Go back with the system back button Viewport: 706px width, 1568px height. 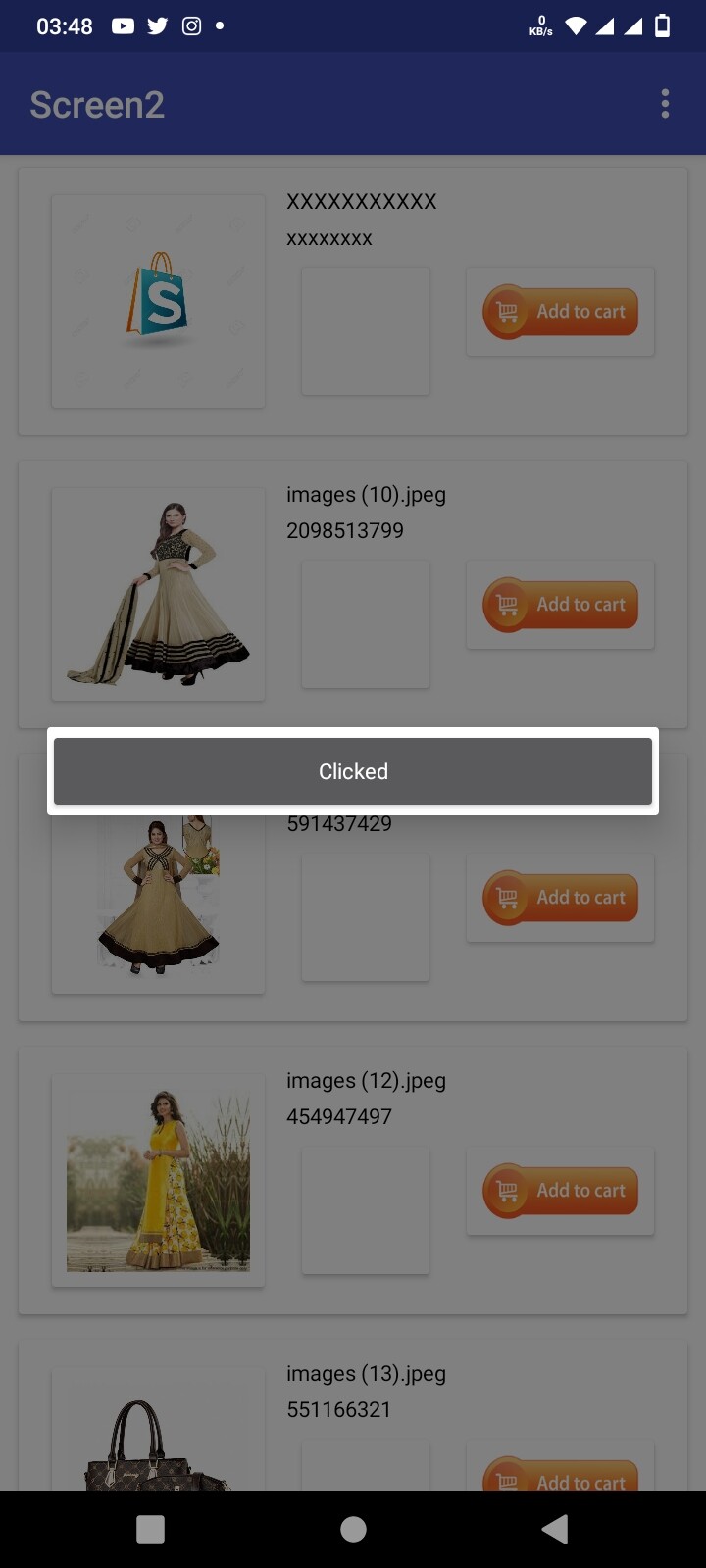(x=555, y=1529)
